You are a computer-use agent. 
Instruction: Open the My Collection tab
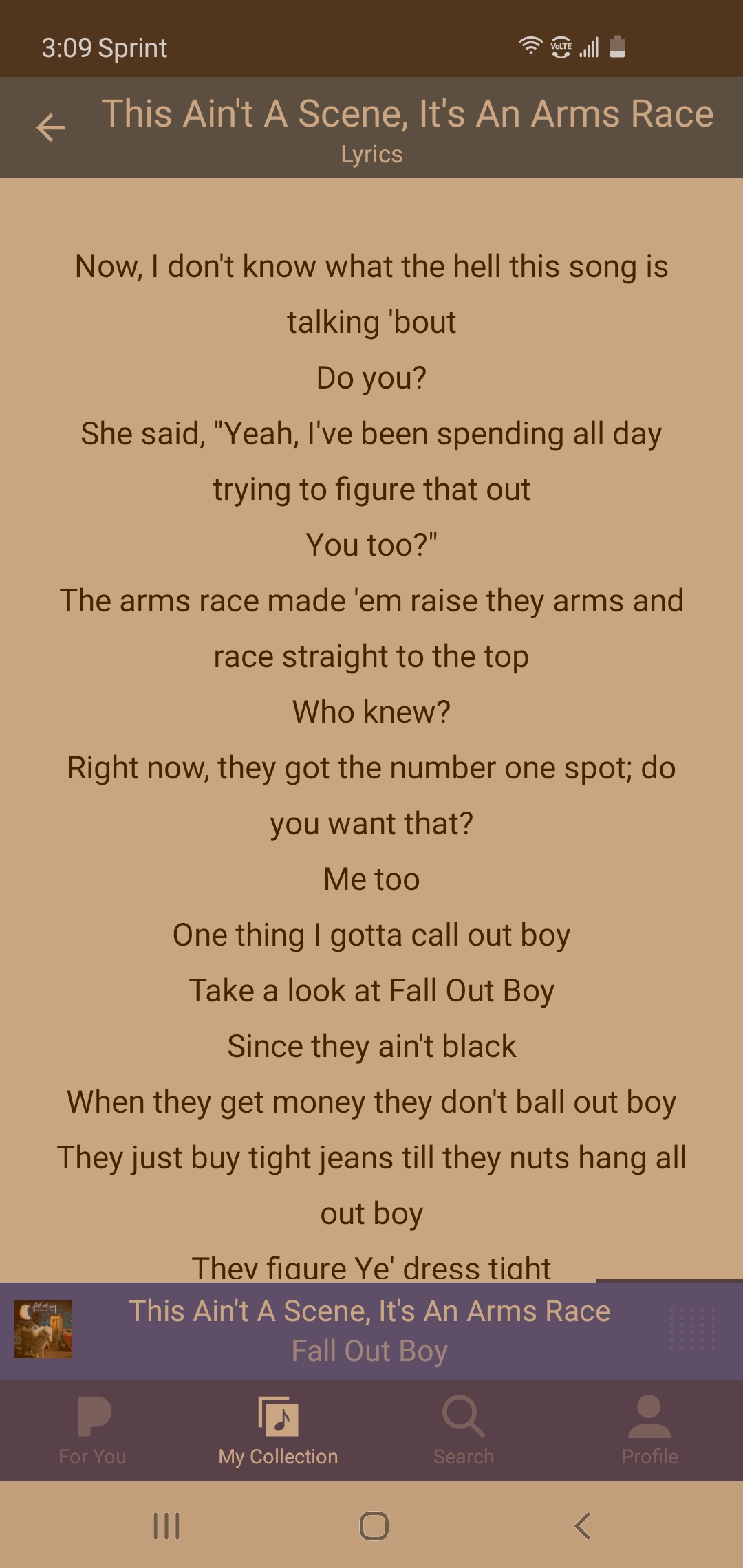278,1430
